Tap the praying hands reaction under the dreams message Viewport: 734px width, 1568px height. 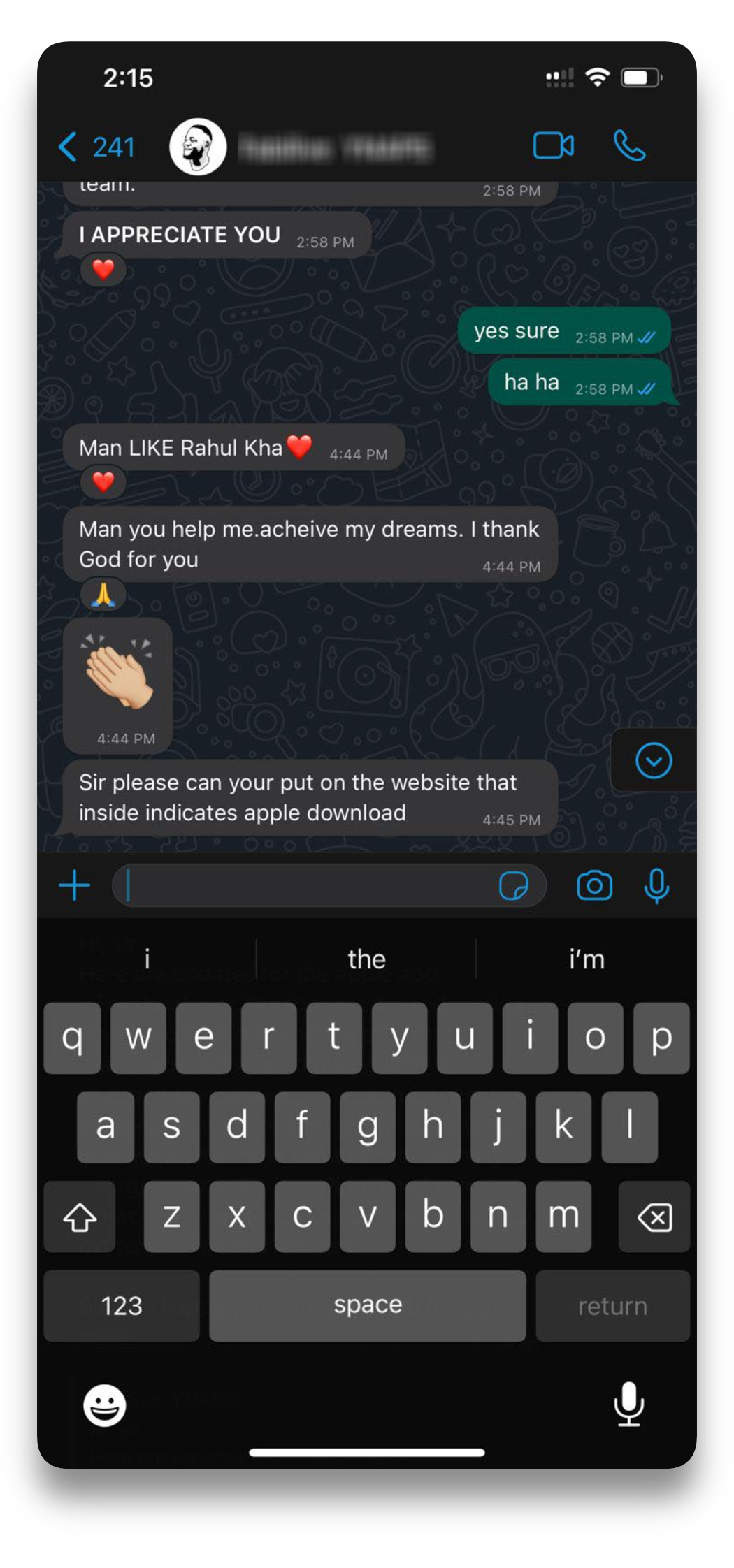pos(103,595)
